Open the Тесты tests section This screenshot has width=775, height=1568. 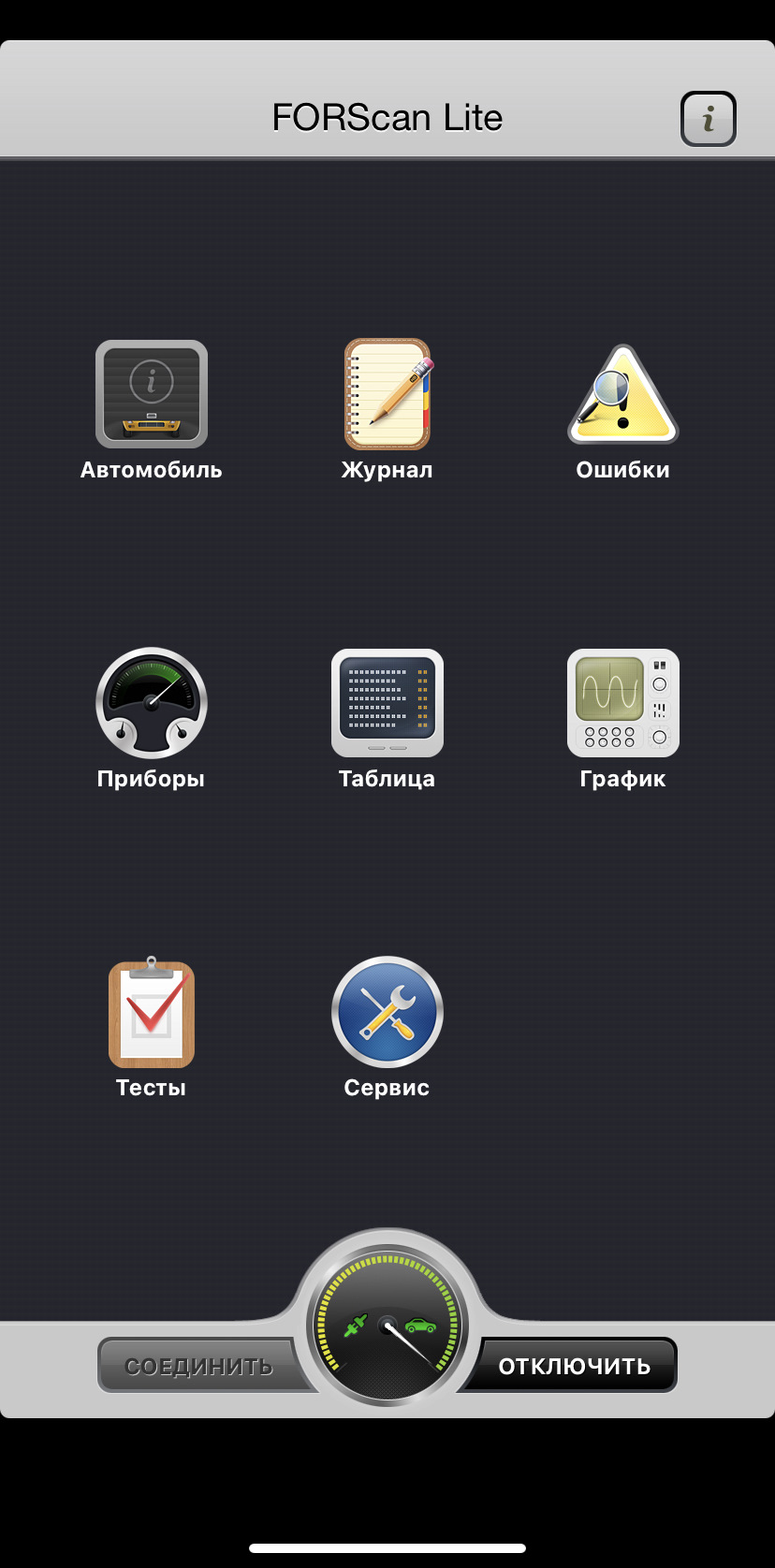pyautogui.click(x=152, y=1014)
